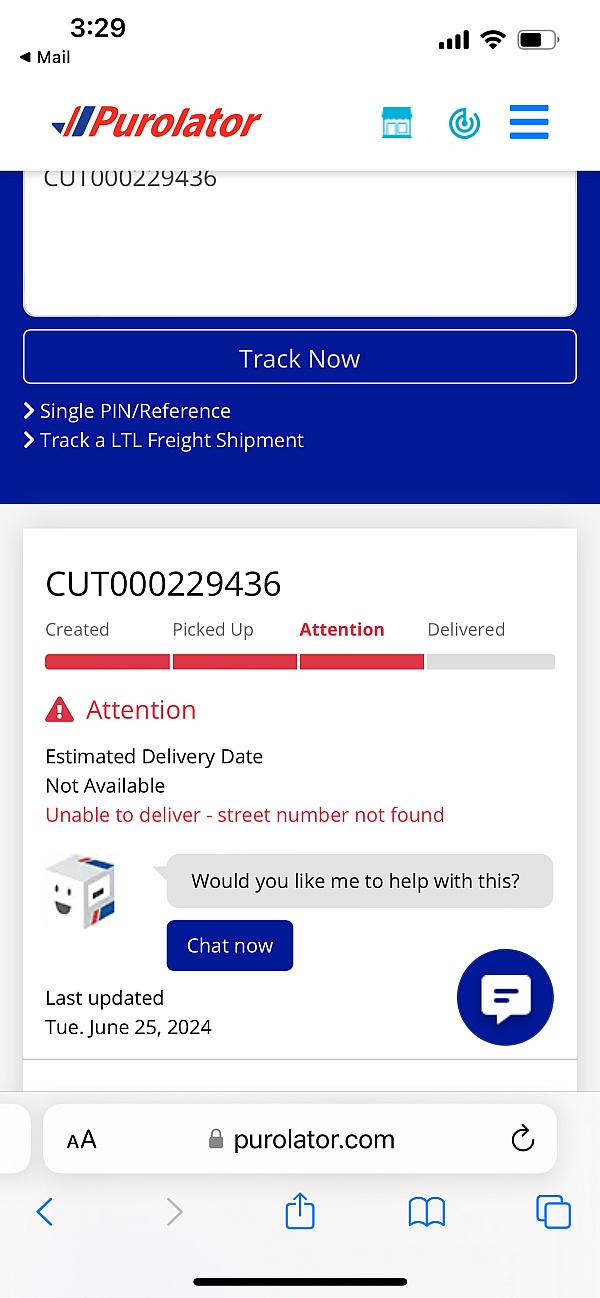
Task: Start the Chat now conversation
Action: 230,945
